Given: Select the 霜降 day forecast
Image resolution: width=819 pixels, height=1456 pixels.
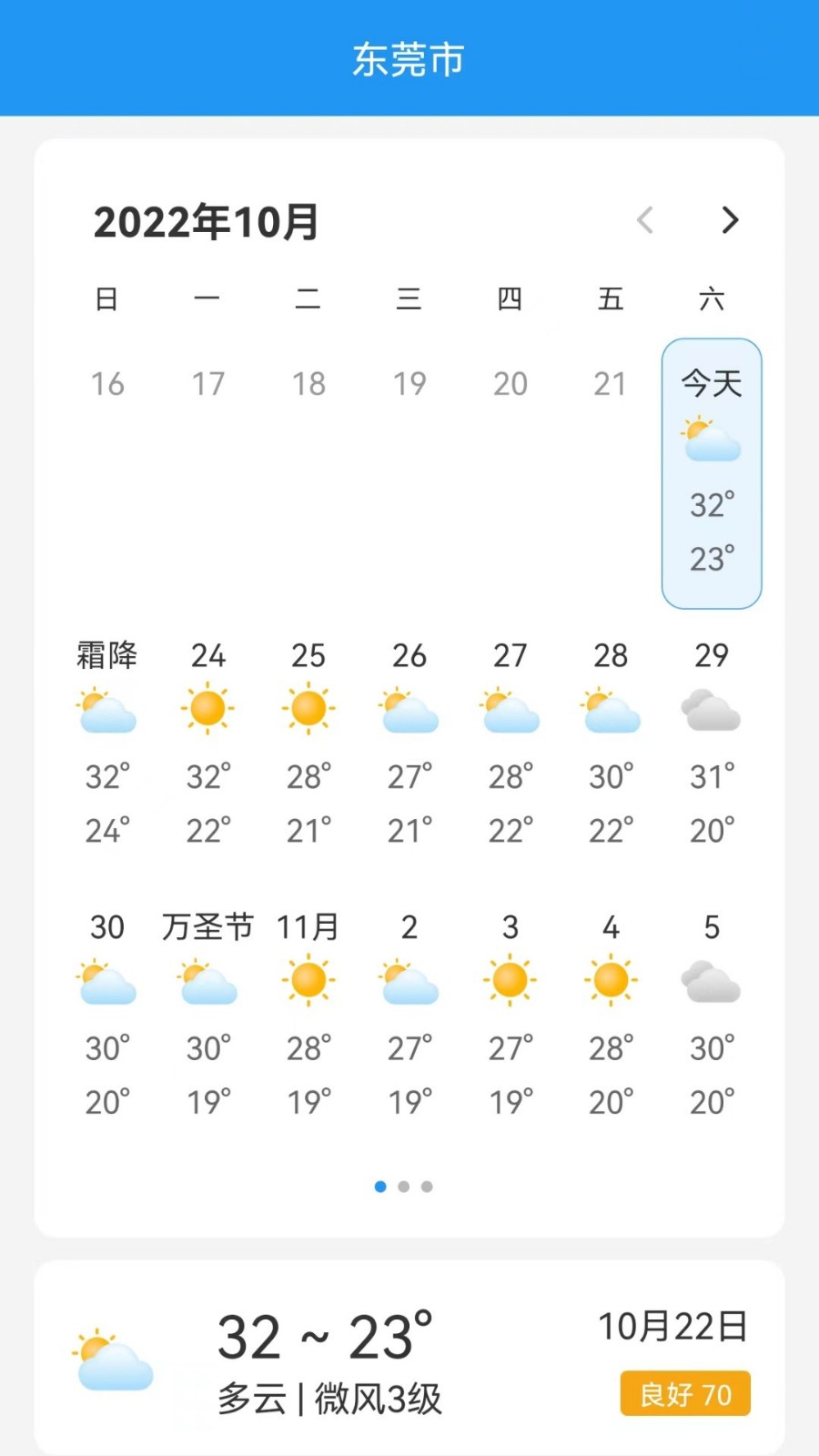Looking at the screenshot, I should [x=107, y=742].
